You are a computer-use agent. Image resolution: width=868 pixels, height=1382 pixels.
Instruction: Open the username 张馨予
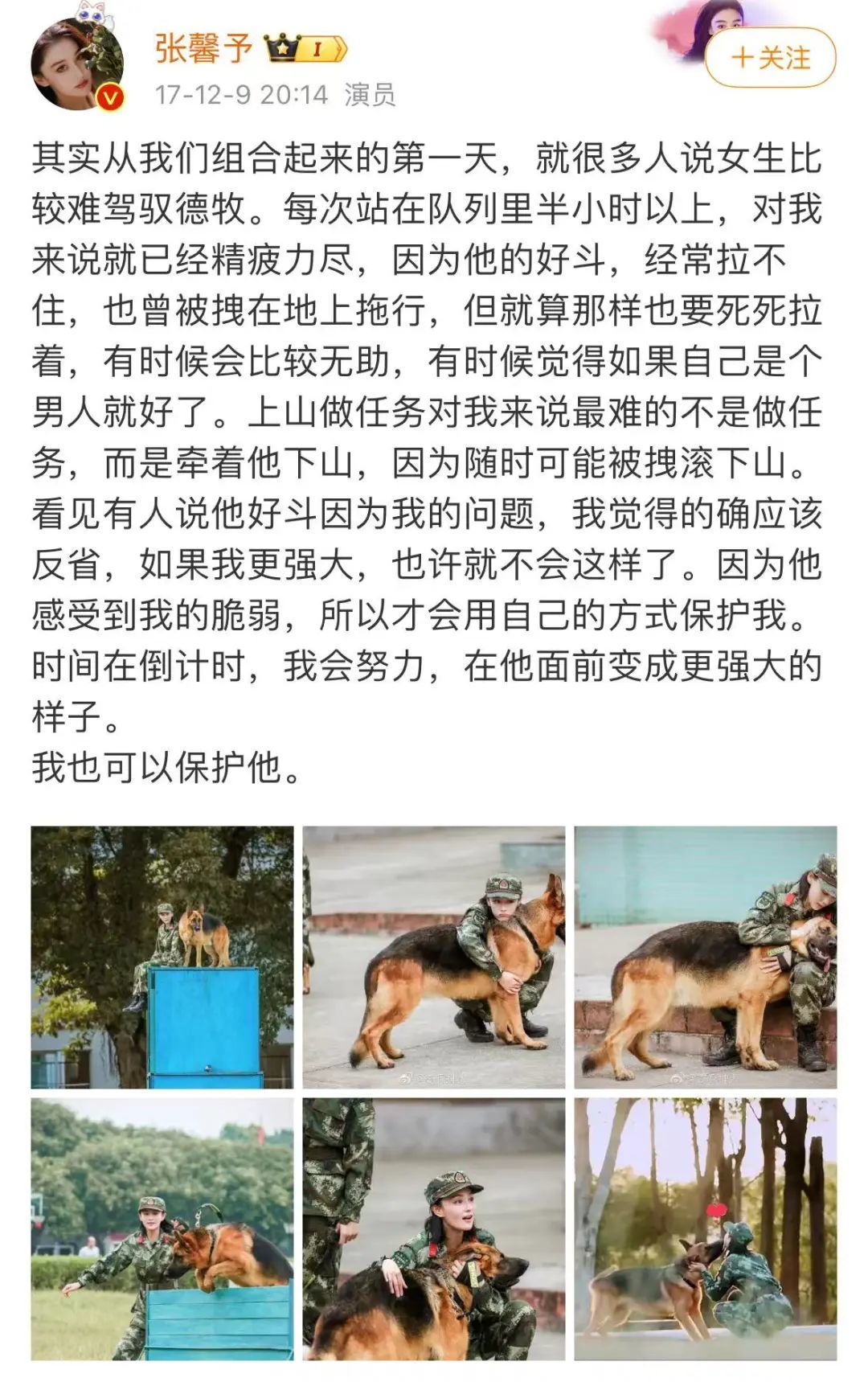[x=203, y=48]
